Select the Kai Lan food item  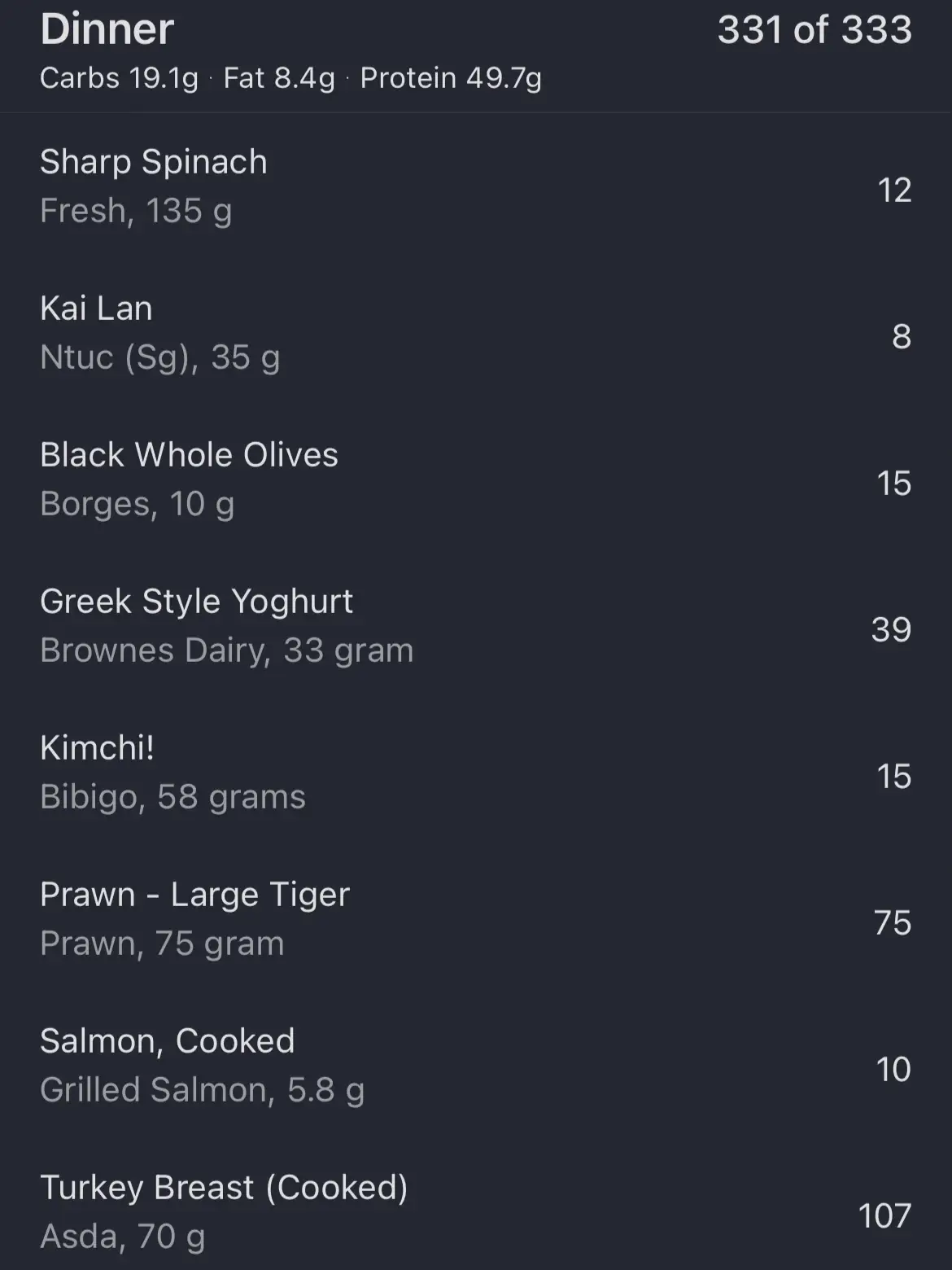point(96,309)
